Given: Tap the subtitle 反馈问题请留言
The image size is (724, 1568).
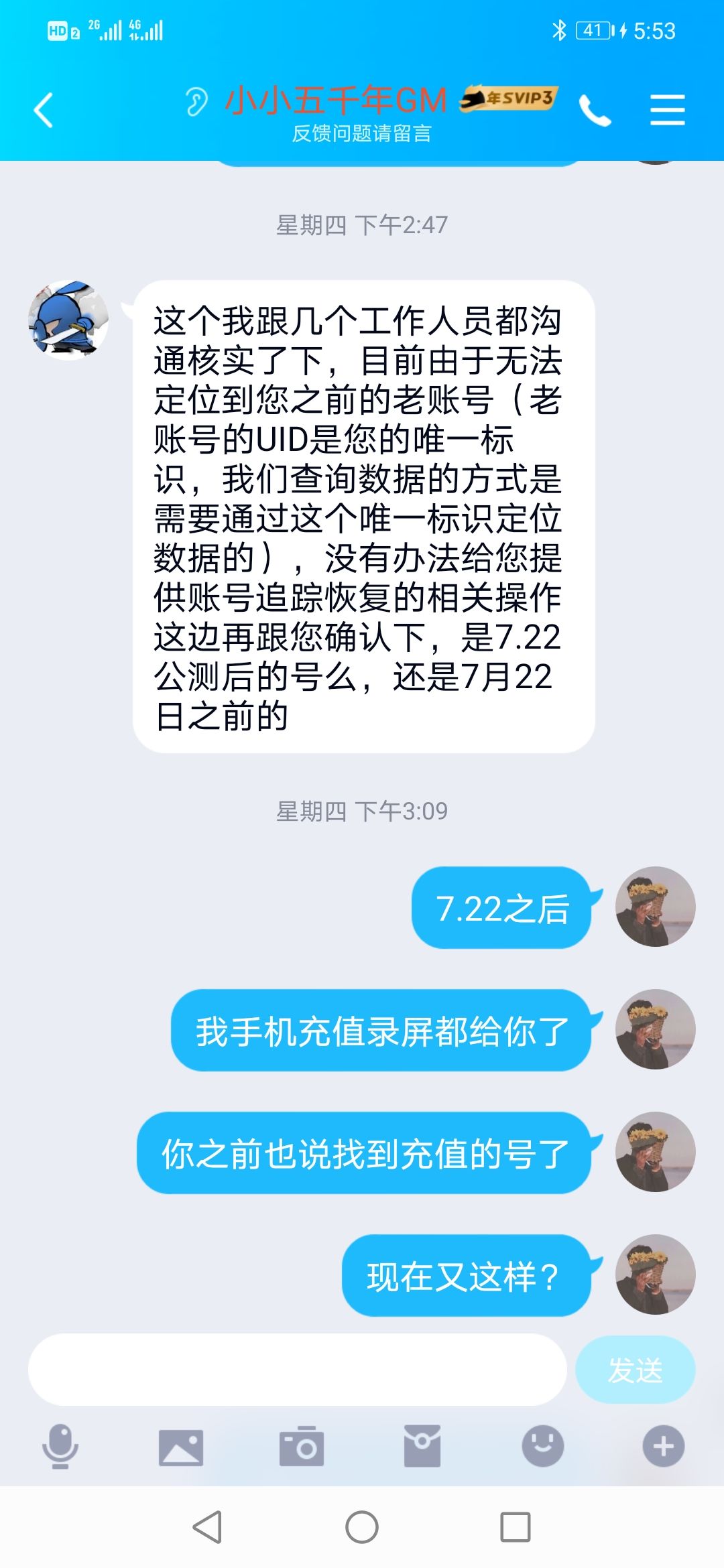Looking at the screenshot, I should click(x=362, y=133).
